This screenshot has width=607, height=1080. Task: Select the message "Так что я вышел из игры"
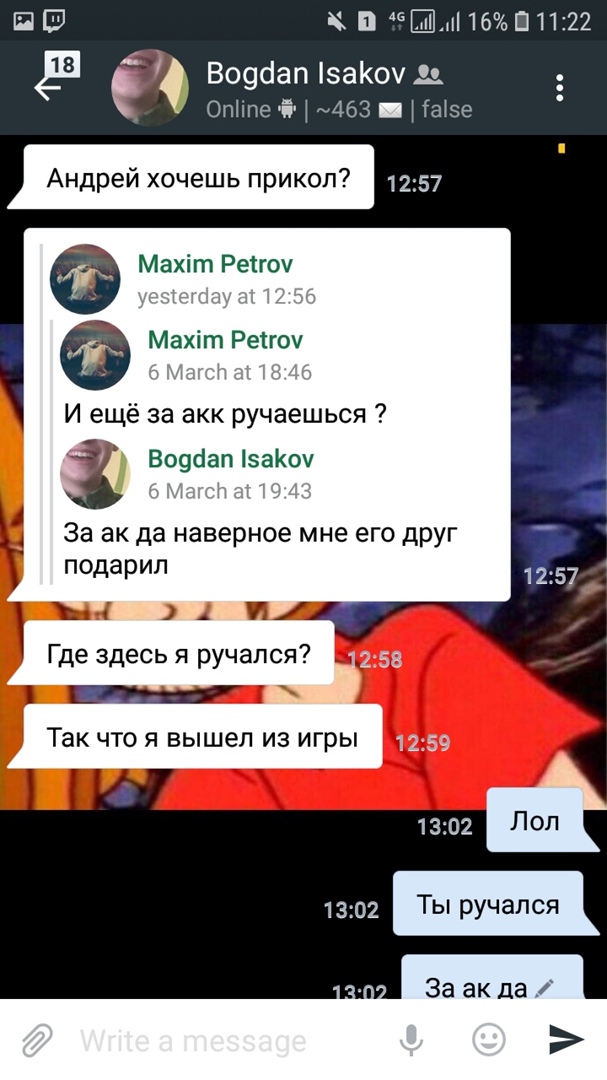pos(202,738)
